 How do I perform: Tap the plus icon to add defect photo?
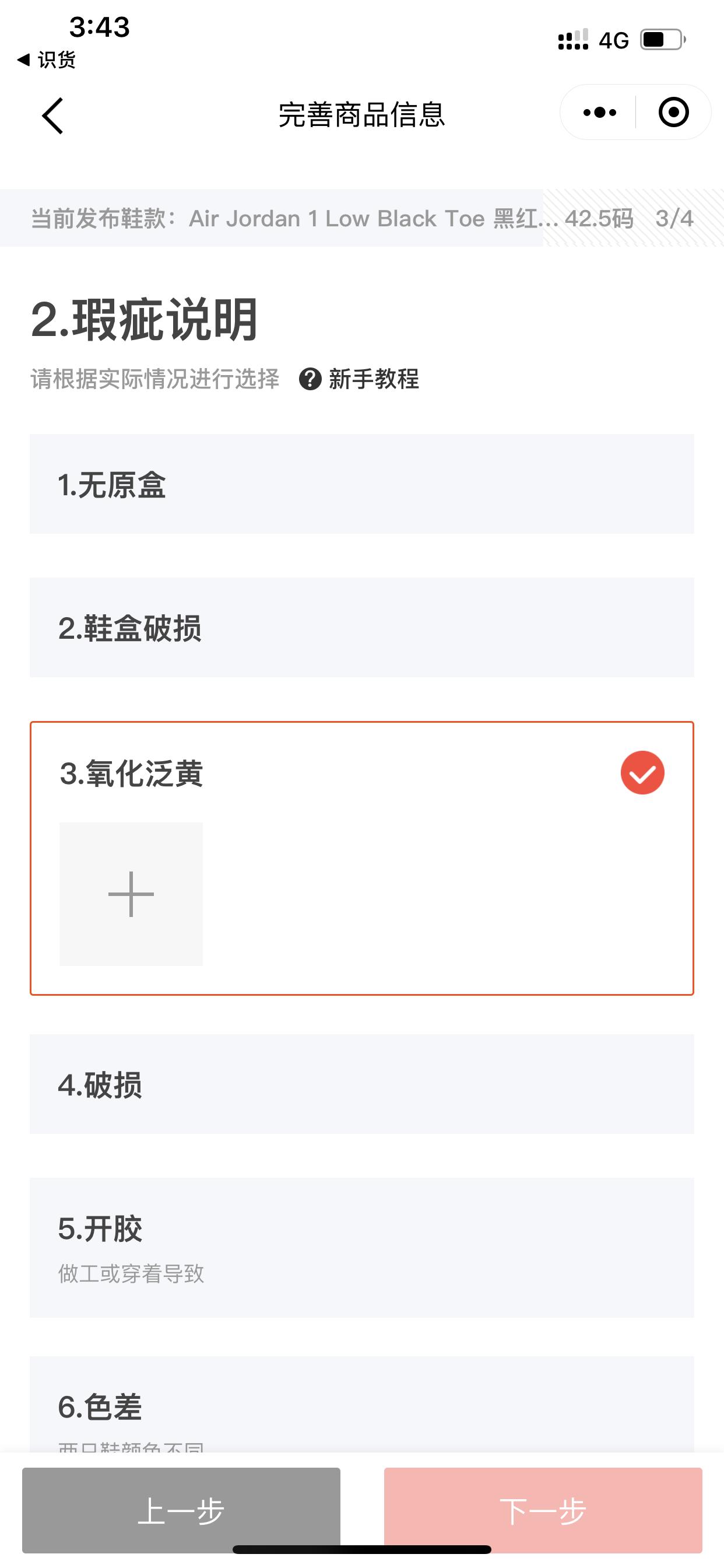pyautogui.click(x=131, y=894)
